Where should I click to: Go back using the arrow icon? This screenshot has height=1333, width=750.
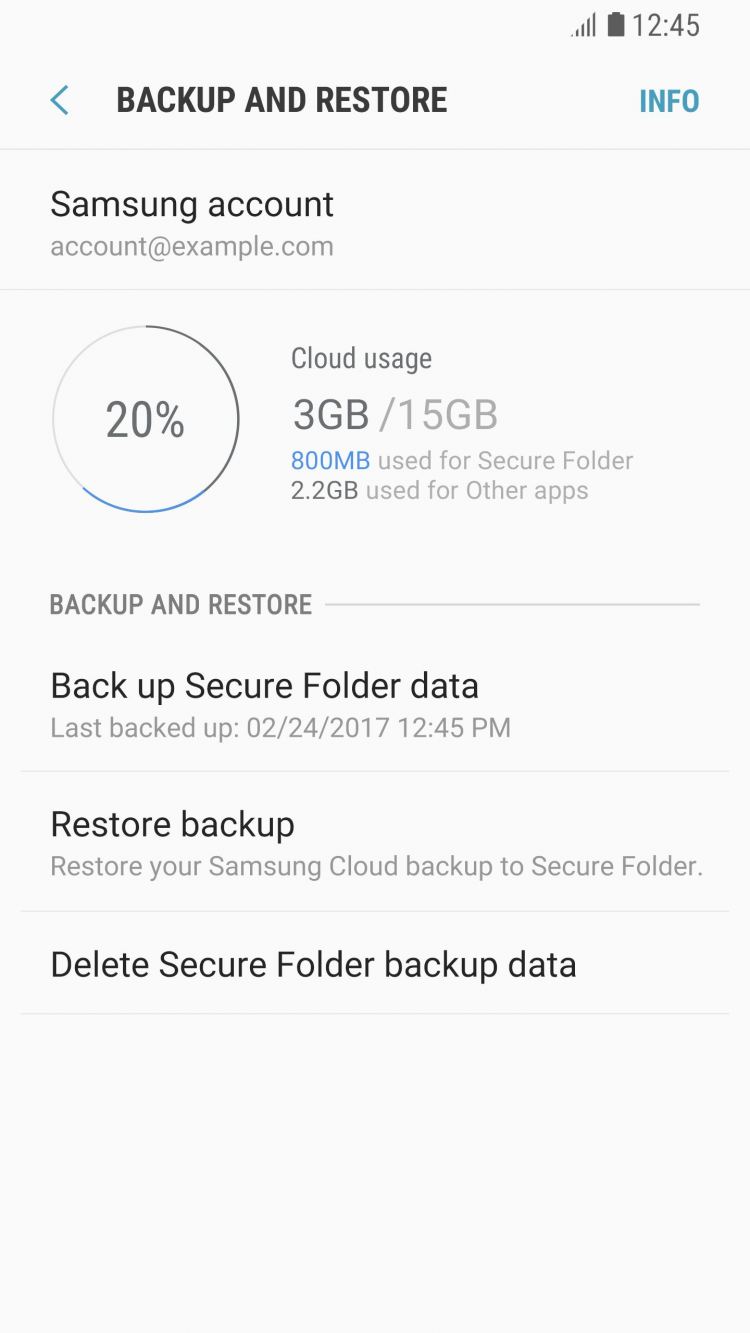[60, 101]
